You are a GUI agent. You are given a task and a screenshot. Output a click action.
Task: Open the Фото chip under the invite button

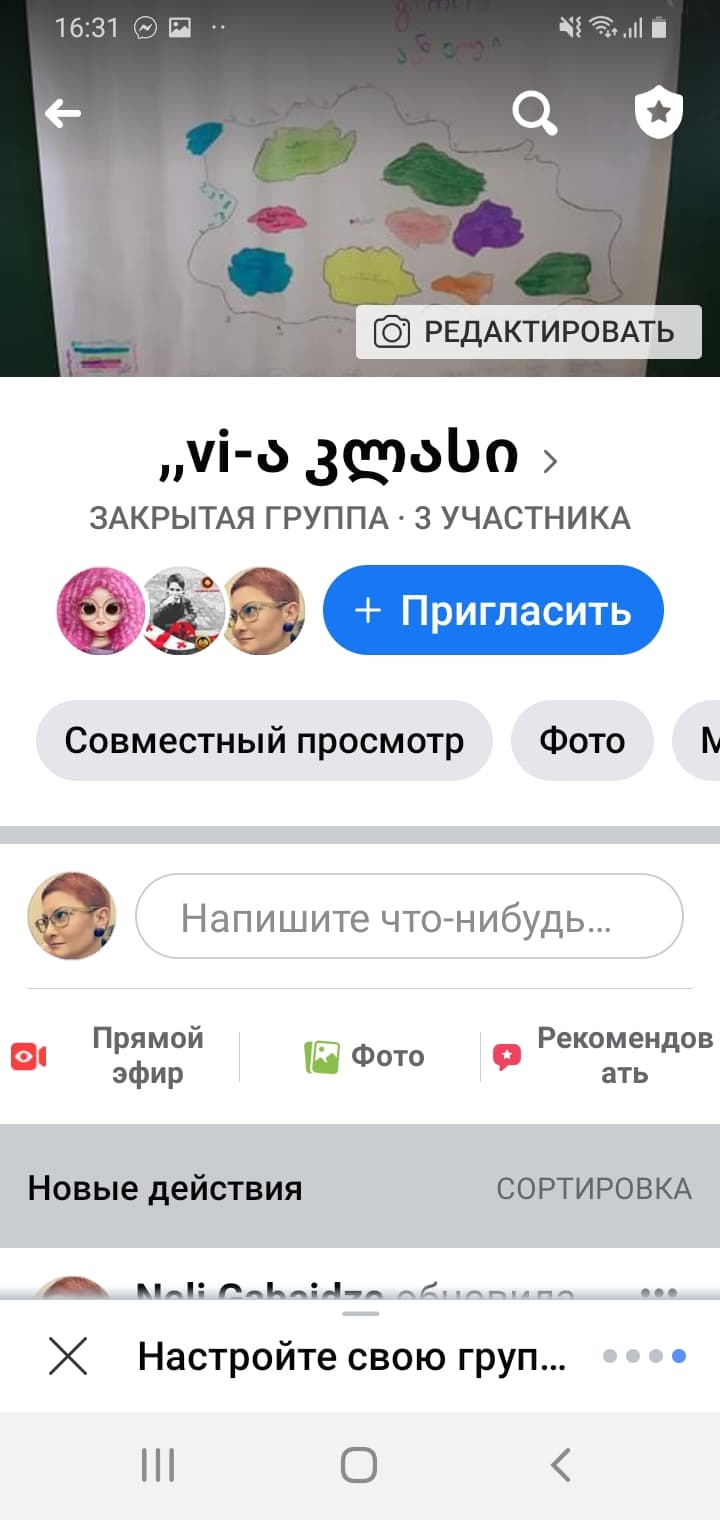pyautogui.click(x=582, y=741)
